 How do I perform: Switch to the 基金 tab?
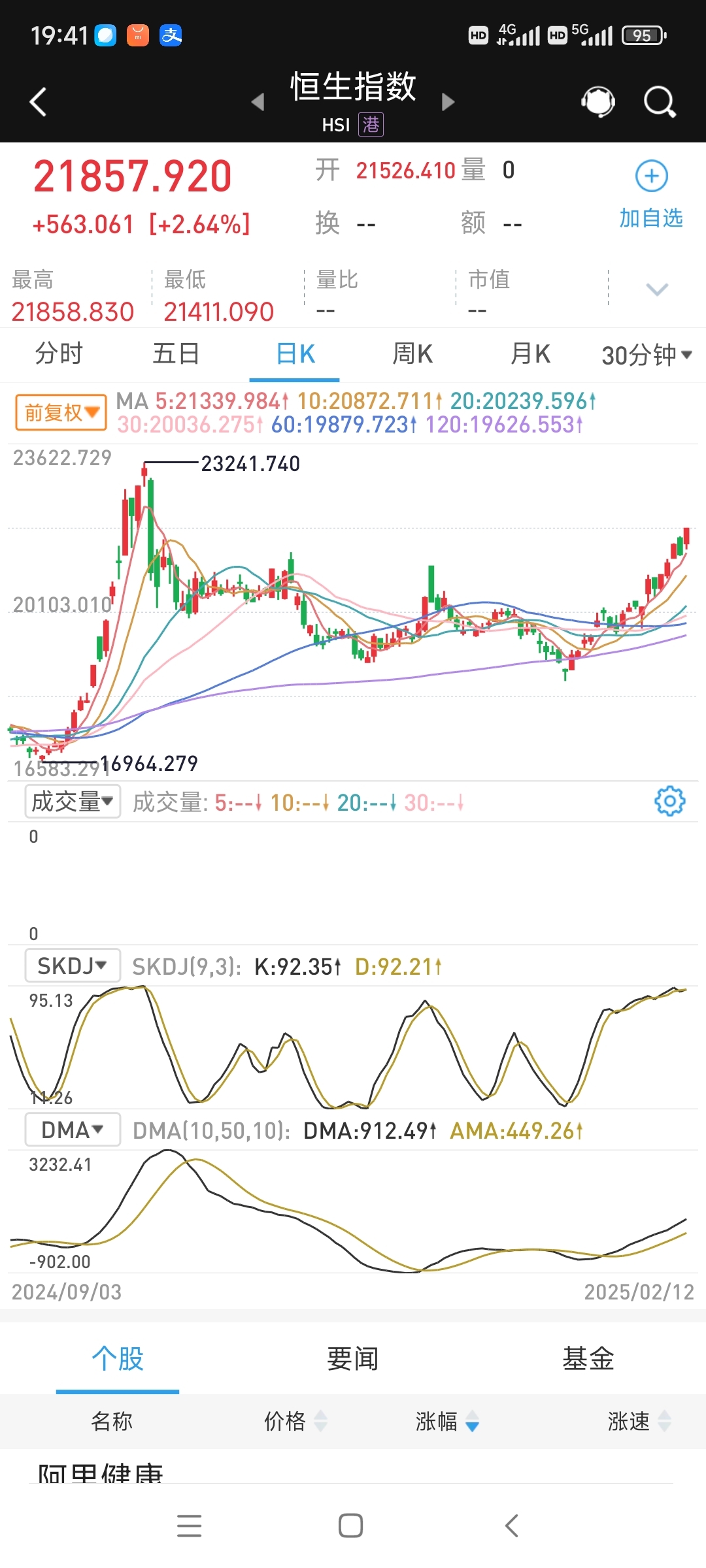tap(588, 1357)
